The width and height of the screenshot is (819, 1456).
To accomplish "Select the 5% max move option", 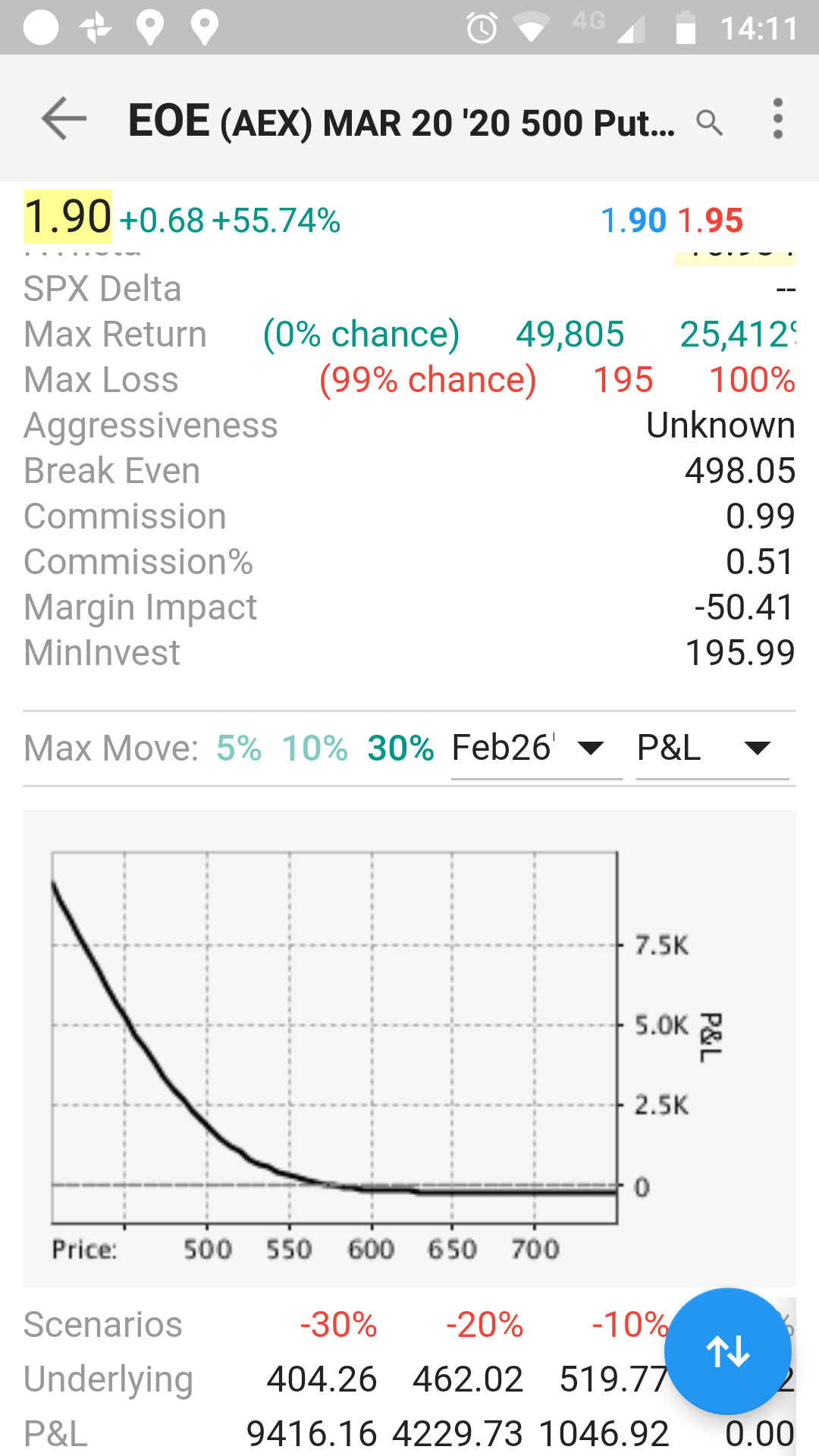I will tap(238, 748).
